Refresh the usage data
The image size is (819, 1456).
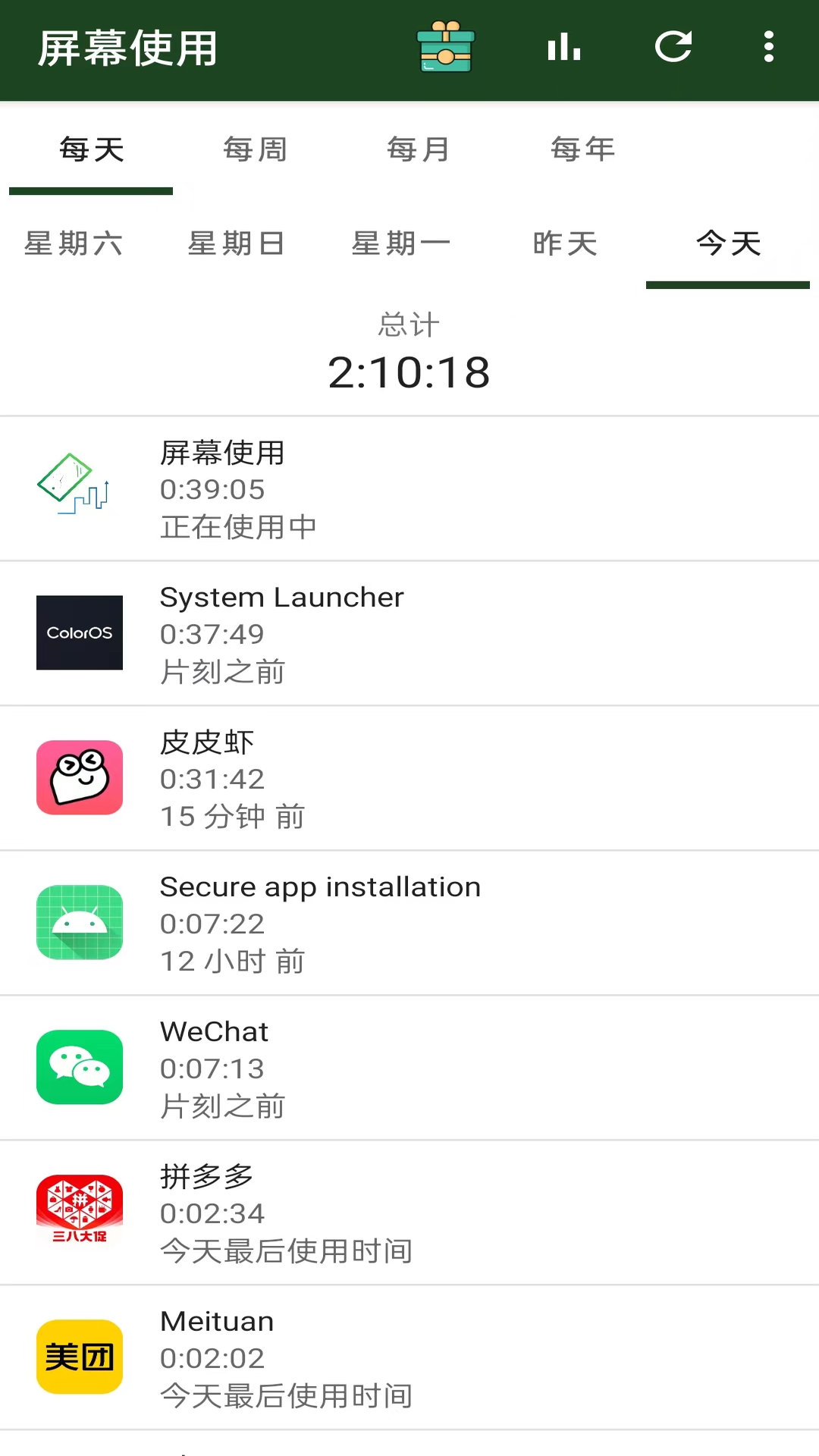672,47
